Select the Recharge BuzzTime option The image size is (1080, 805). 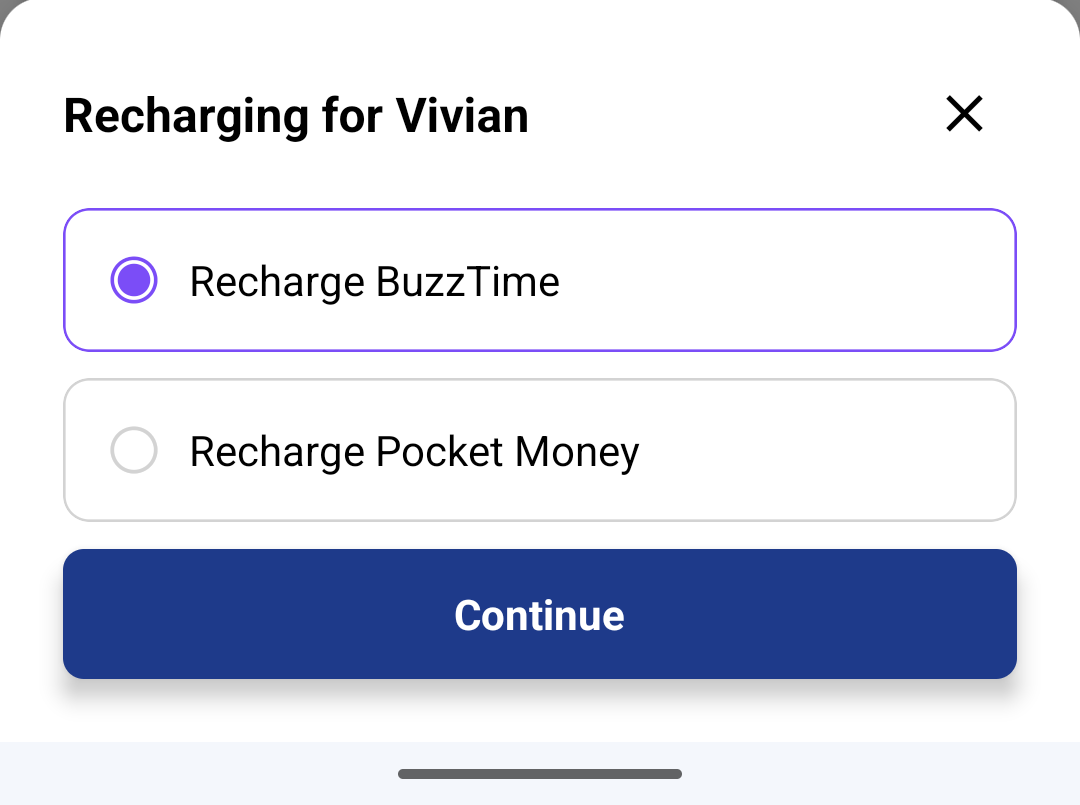point(539,281)
